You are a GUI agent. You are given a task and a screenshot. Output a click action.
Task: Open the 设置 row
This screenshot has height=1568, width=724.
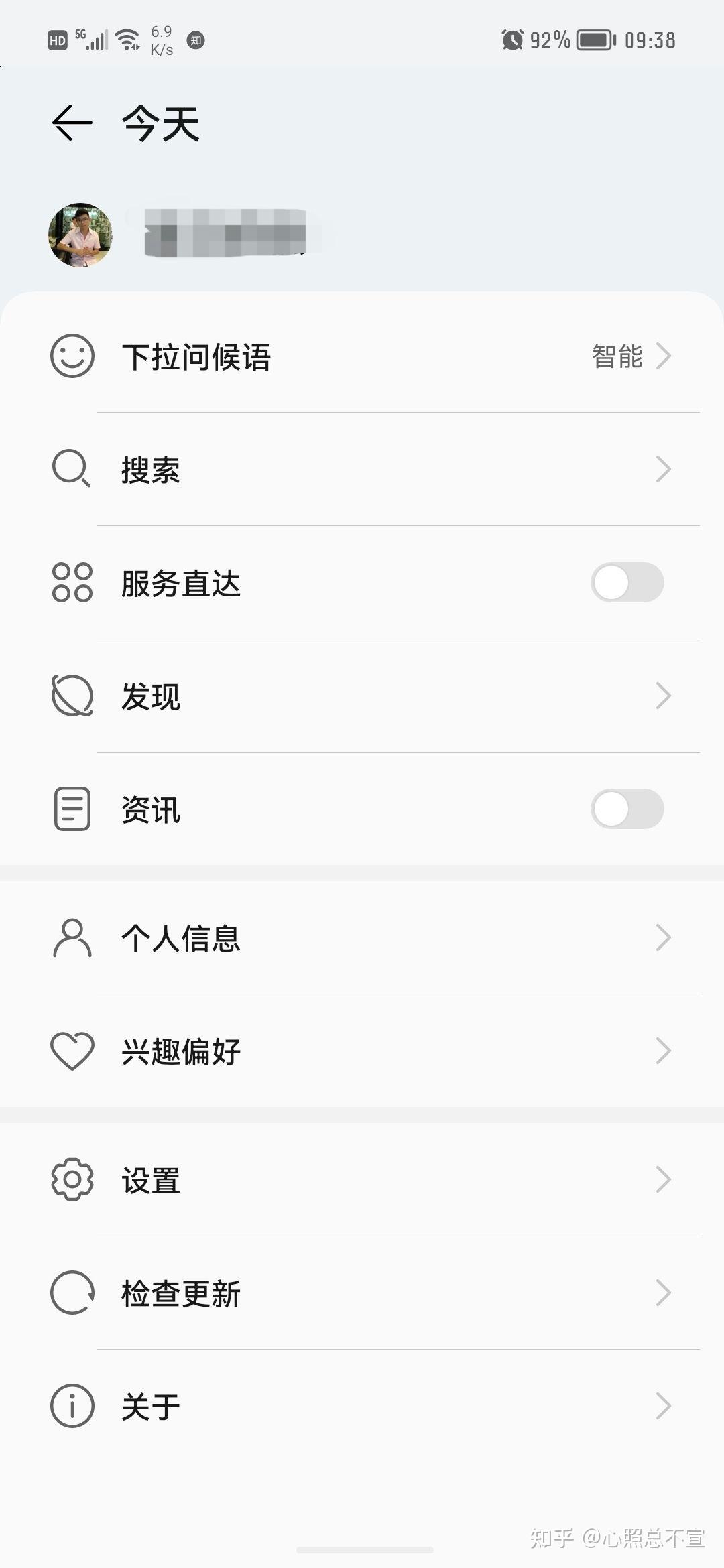click(x=362, y=1180)
